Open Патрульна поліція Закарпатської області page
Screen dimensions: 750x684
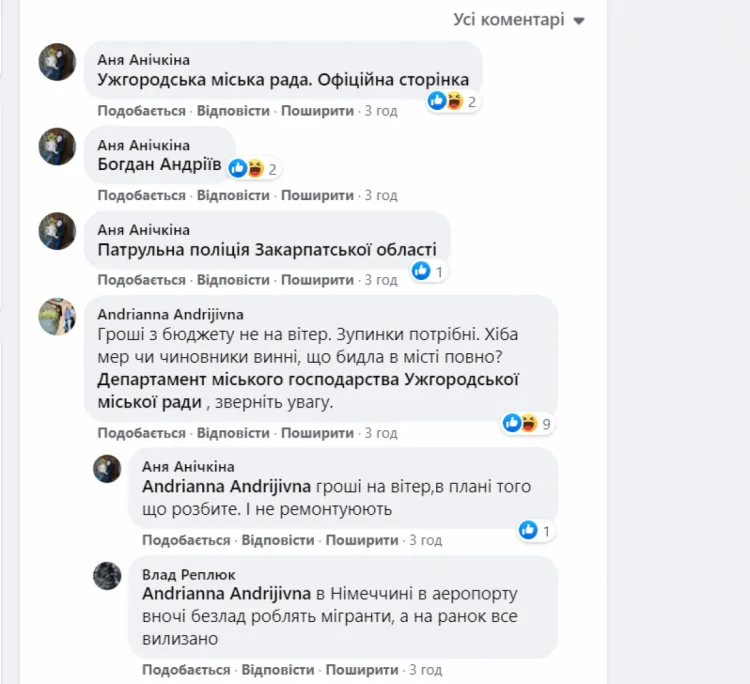267,249
